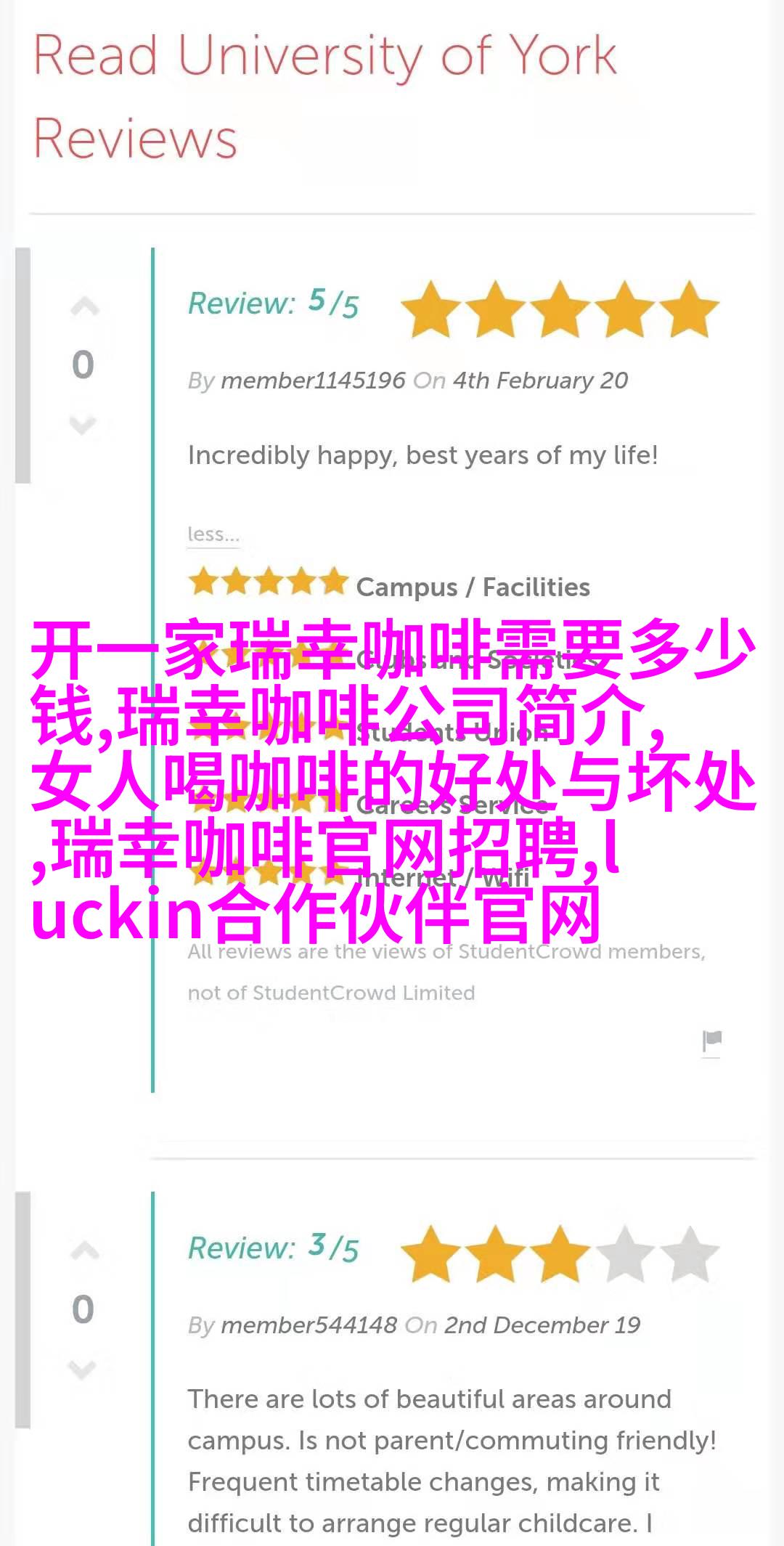Viewport: 784px width, 1546px height.
Task: Downvote the review by member1145196
Action: coord(83,424)
